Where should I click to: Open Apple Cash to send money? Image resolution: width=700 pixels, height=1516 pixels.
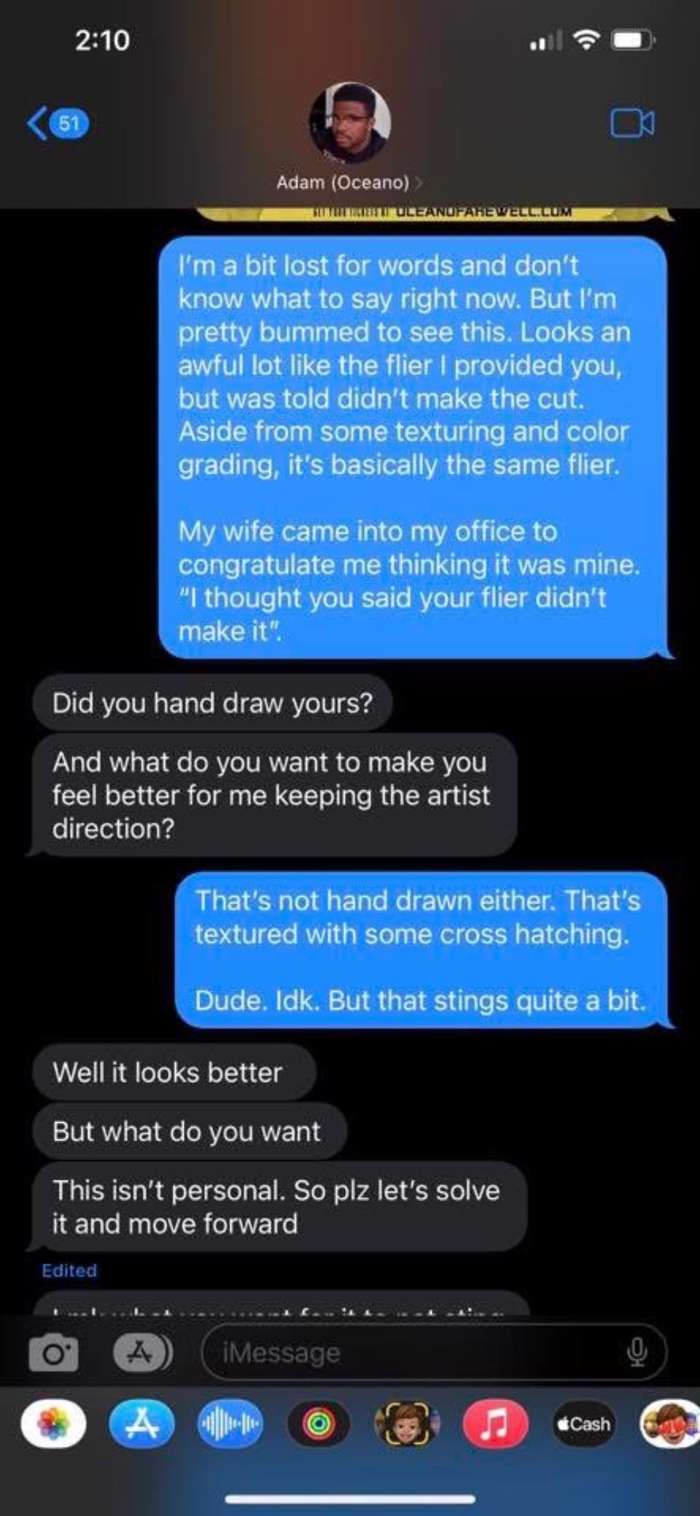[x=583, y=1424]
